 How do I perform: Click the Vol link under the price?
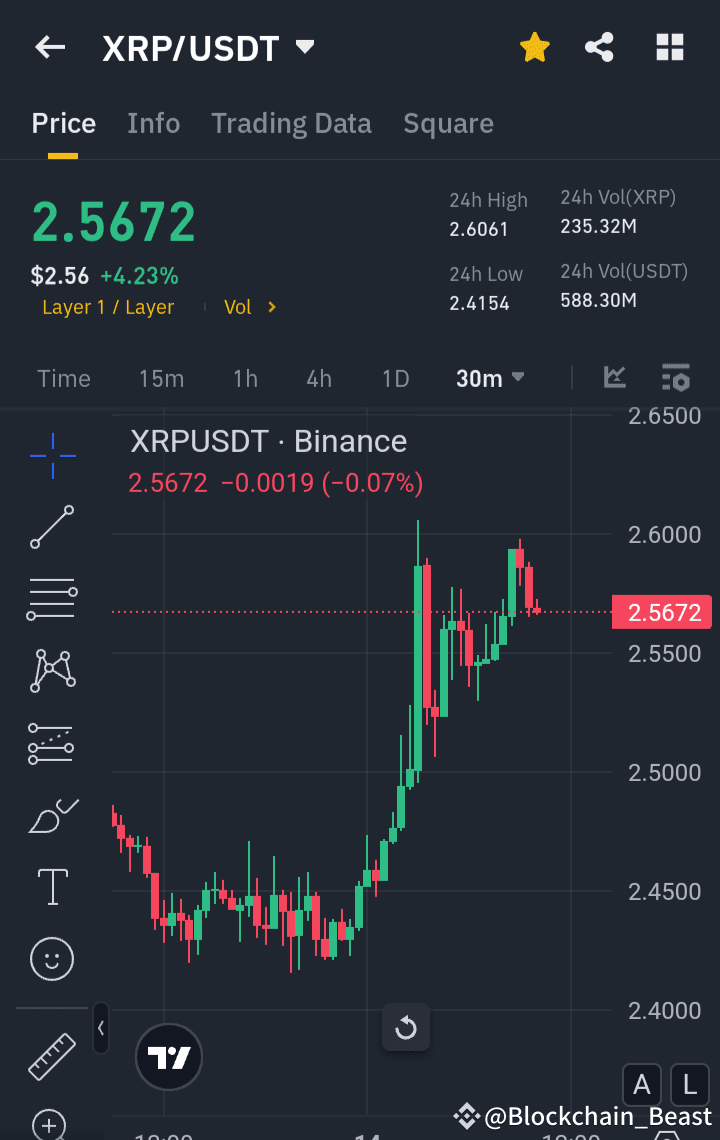tap(239, 307)
